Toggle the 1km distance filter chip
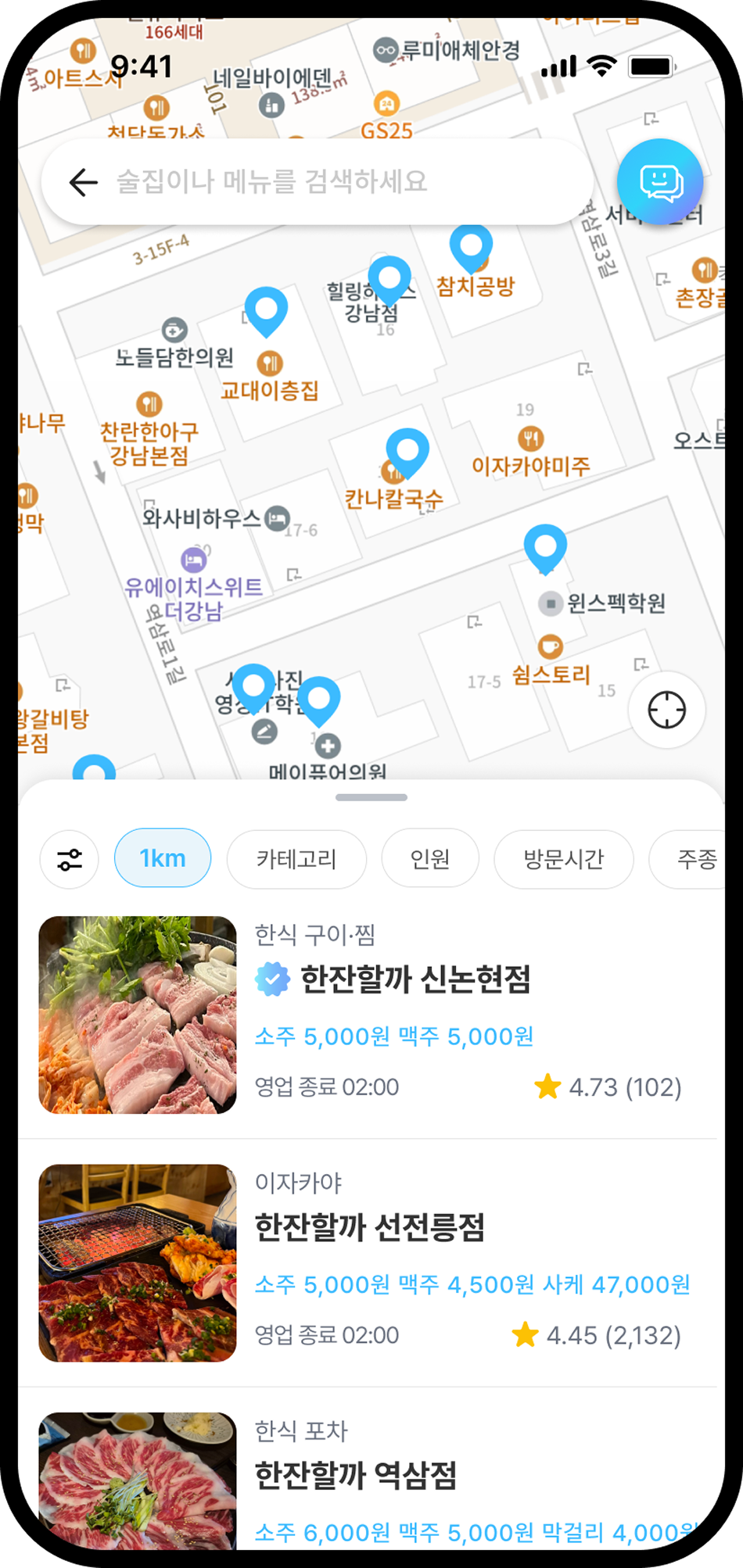Viewport: 743px width, 1568px height. pyautogui.click(x=162, y=857)
